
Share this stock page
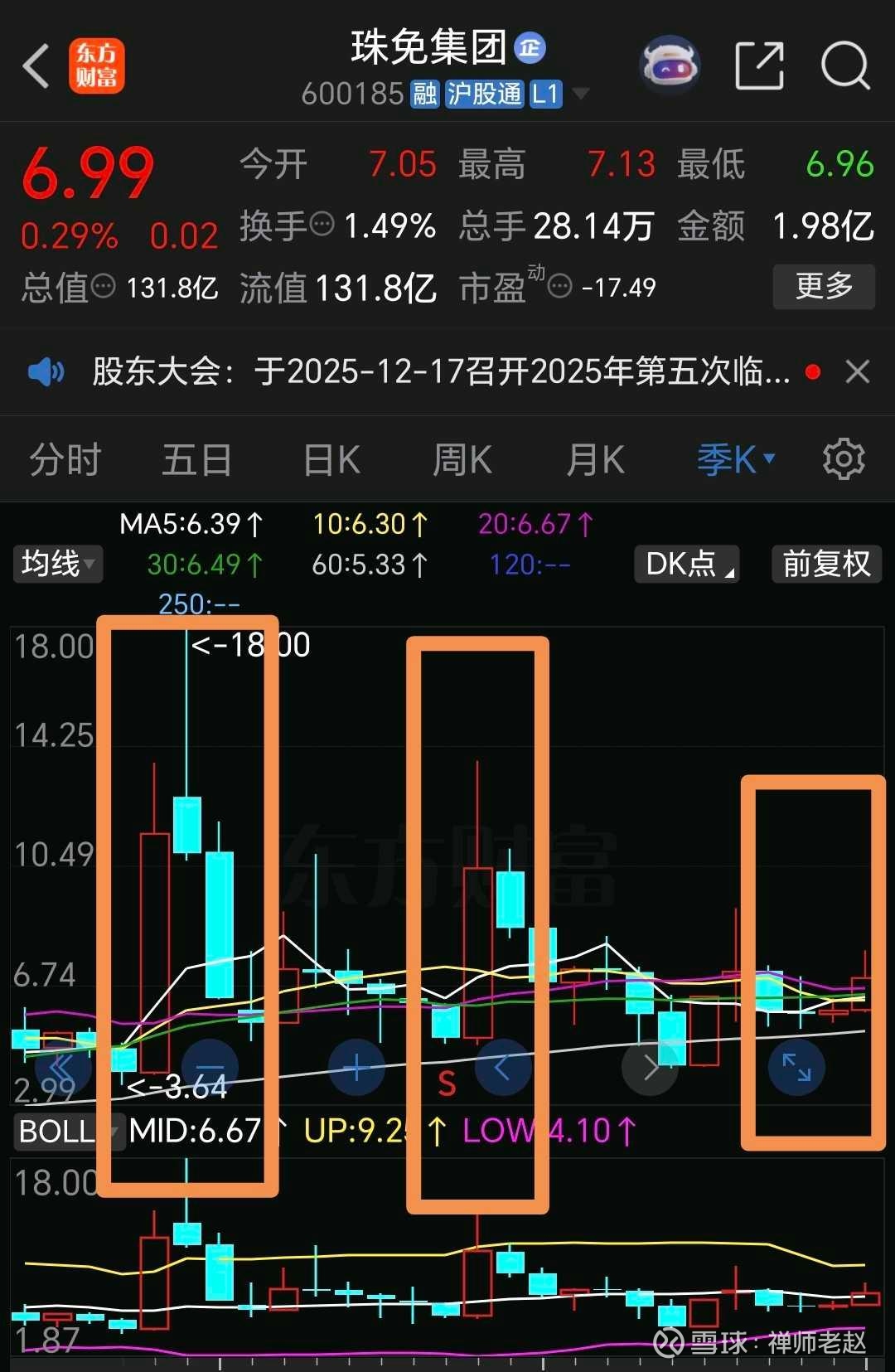tap(759, 66)
